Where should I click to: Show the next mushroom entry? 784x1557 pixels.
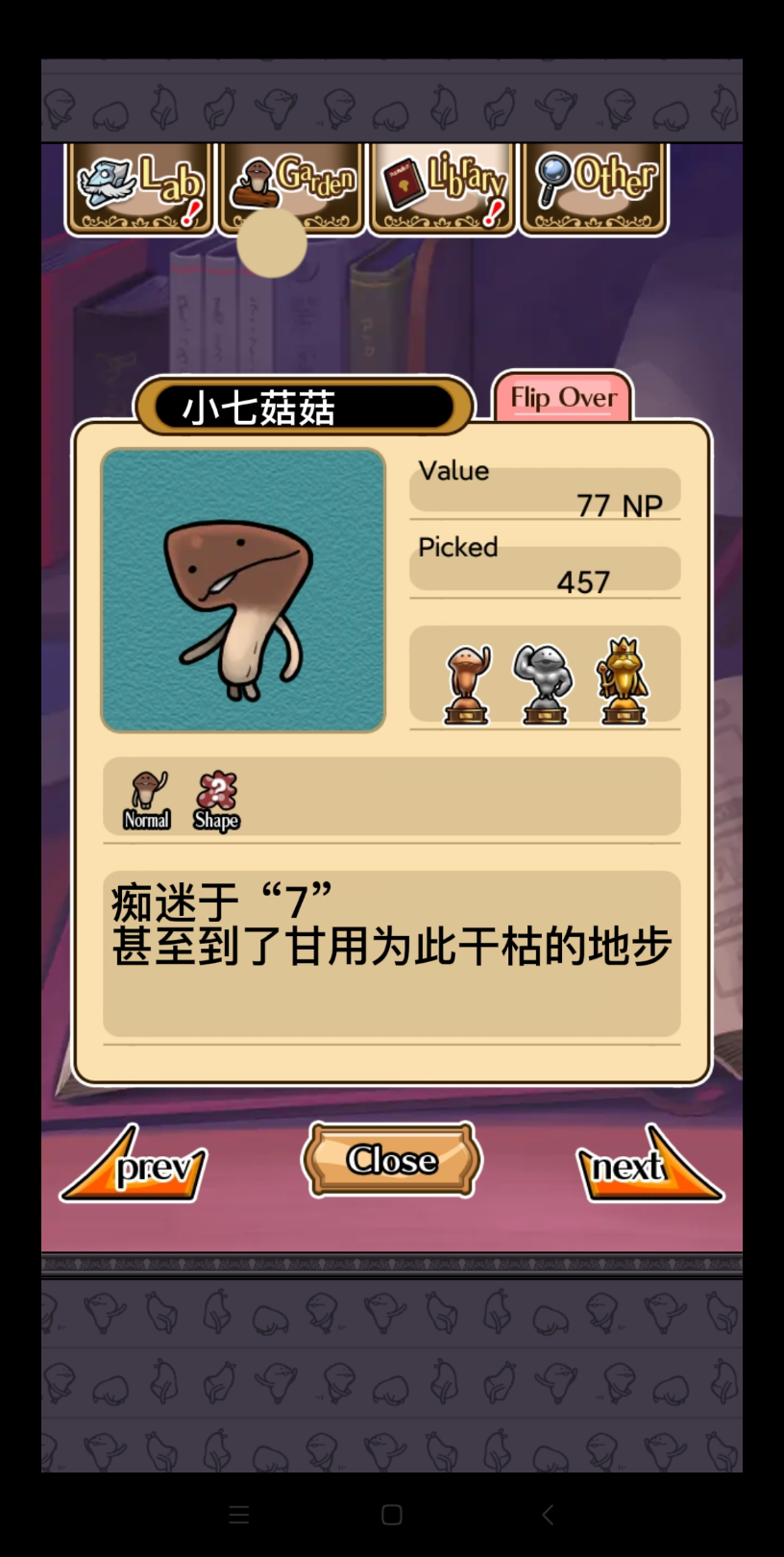point(646,1167)
